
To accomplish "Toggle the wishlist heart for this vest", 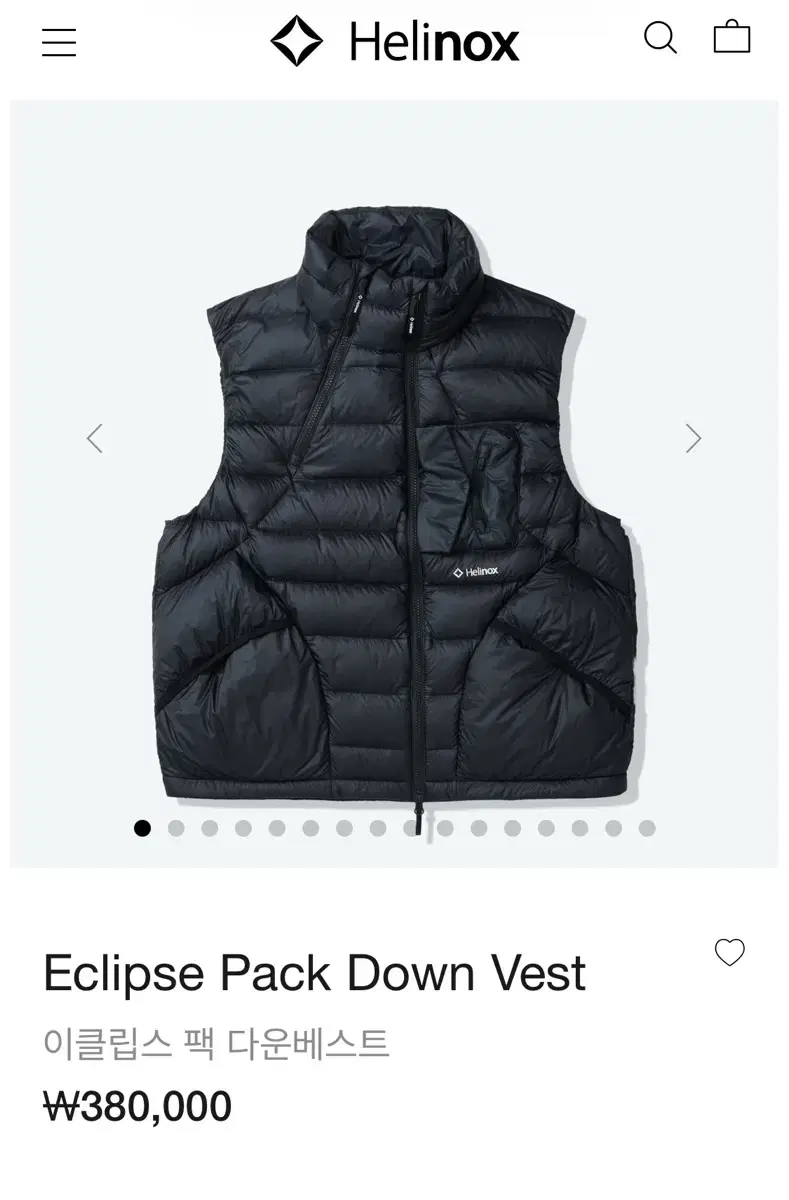I will click(x=729, y=953).
